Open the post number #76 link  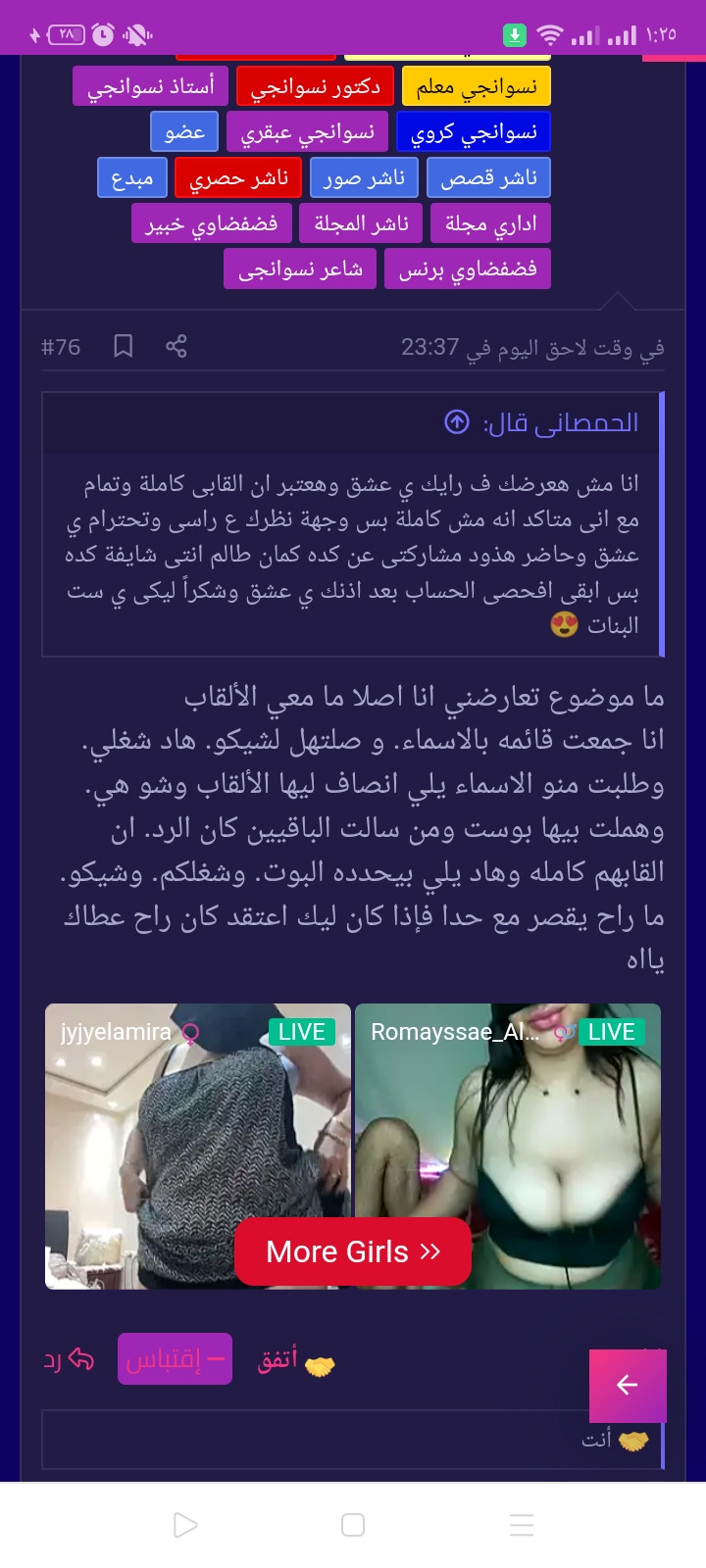61,347
